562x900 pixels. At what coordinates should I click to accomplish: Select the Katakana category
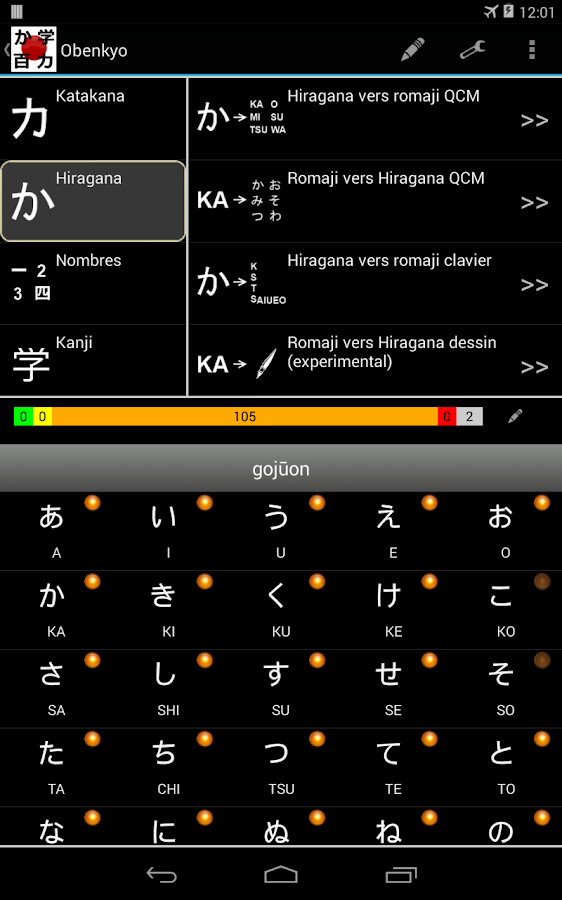93,119
